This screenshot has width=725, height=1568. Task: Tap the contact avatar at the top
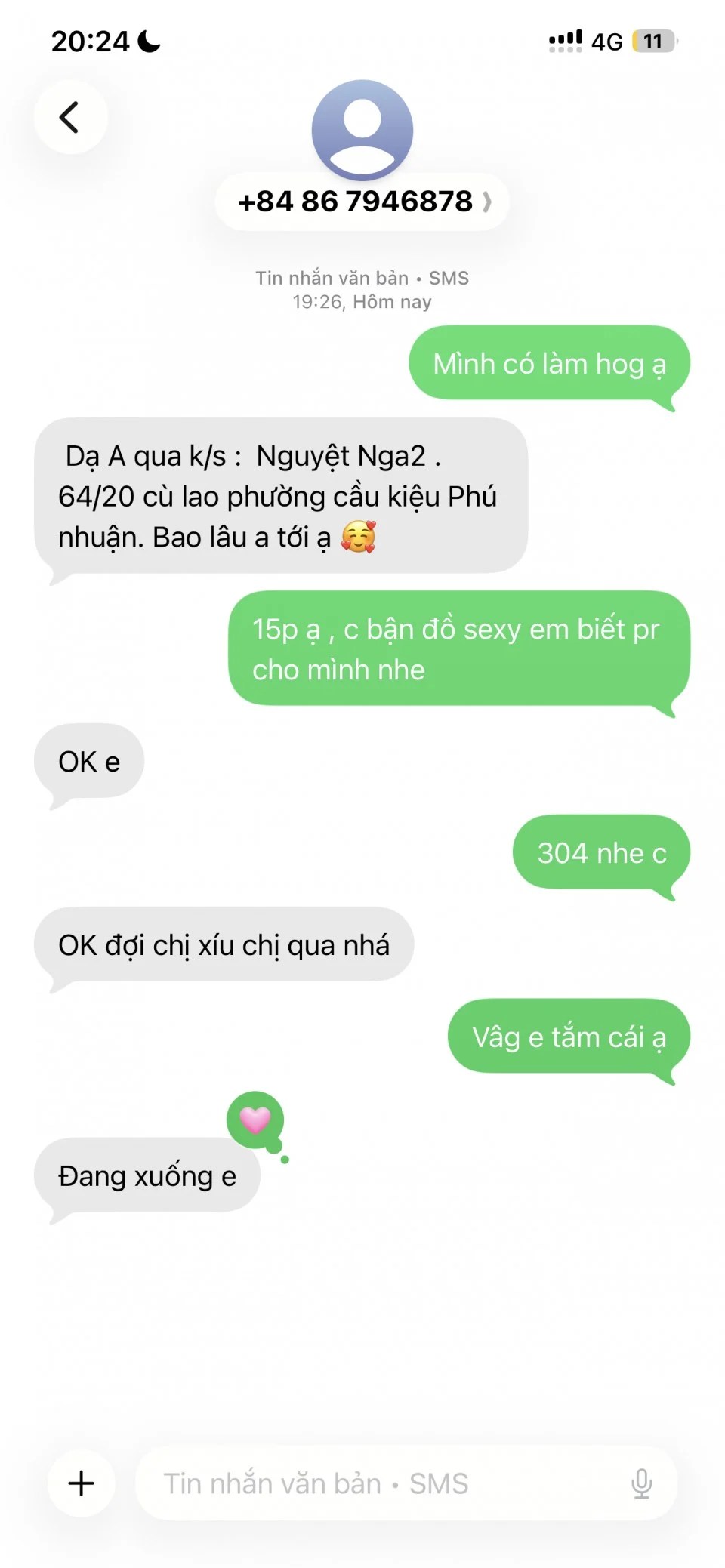coord(362,130)
